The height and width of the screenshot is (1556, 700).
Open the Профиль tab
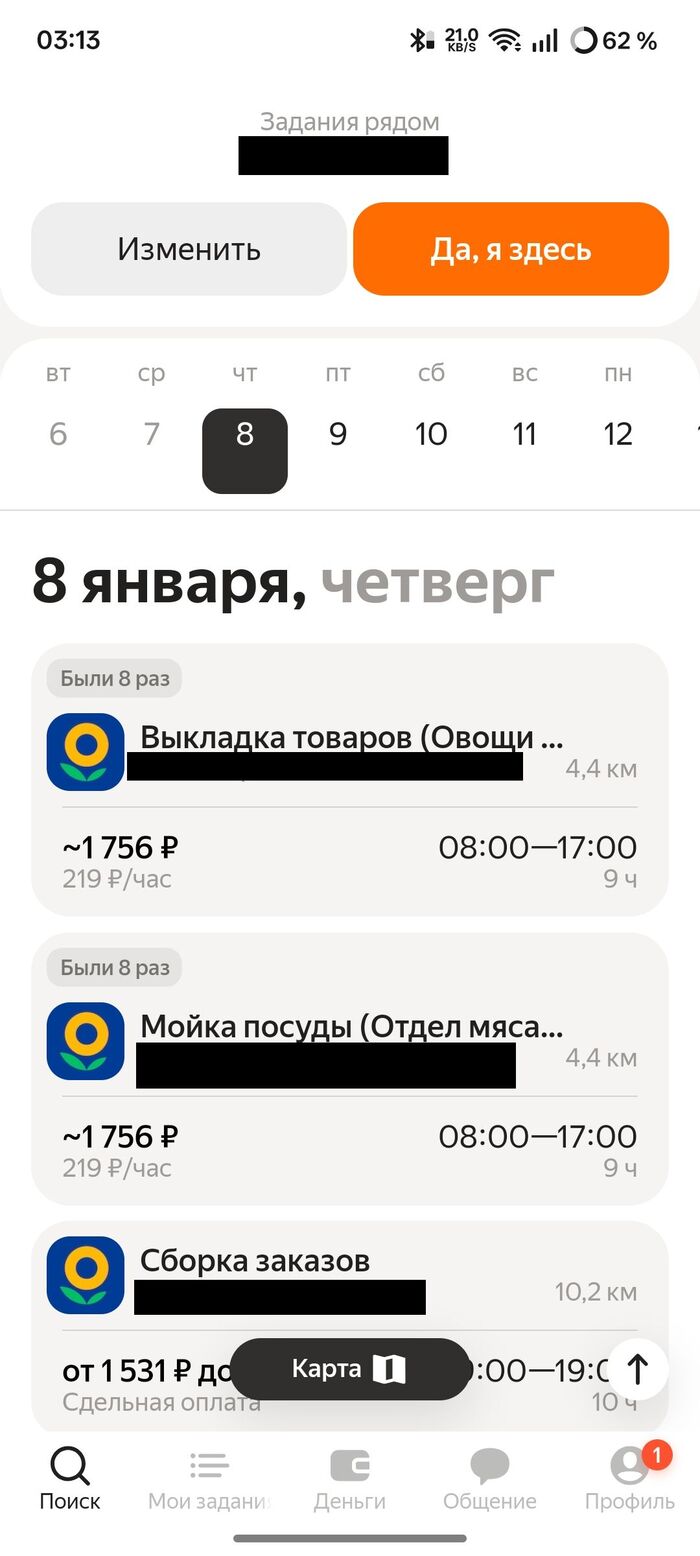tap(630, 1480)
